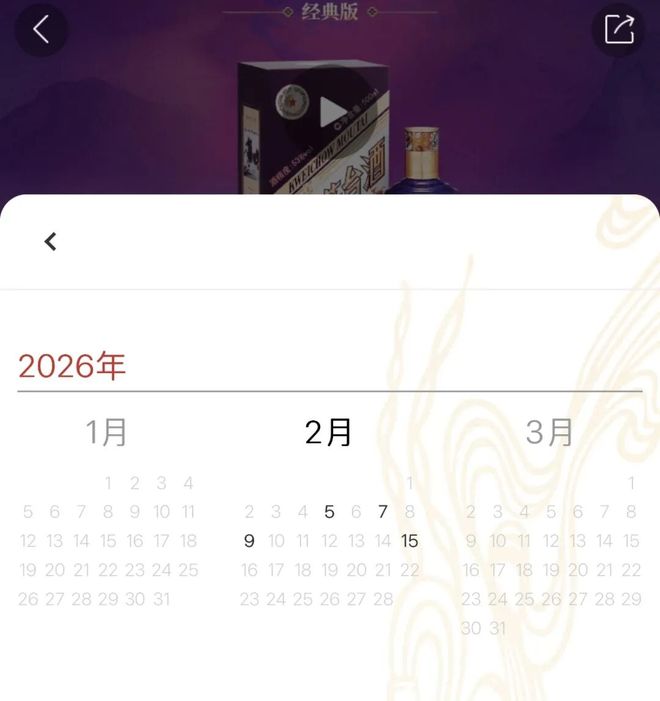Image resolution: width=660 pixels, height=701 pixels.
Task: Play the product video
Action: click(x=333, y=113)
